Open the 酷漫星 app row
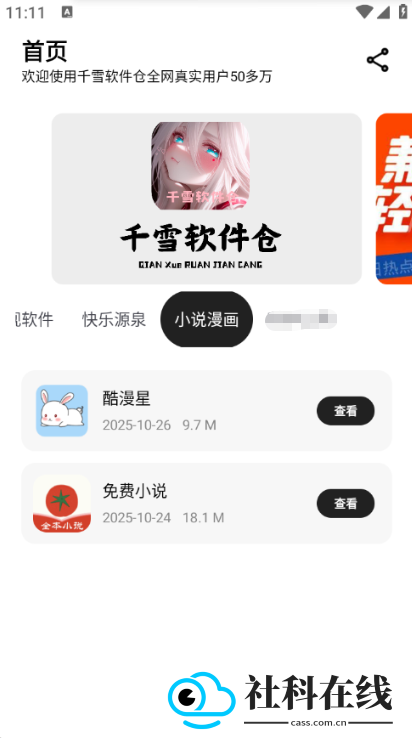The height and width of the screenshot is (738, 412). [x=207, y=411]
